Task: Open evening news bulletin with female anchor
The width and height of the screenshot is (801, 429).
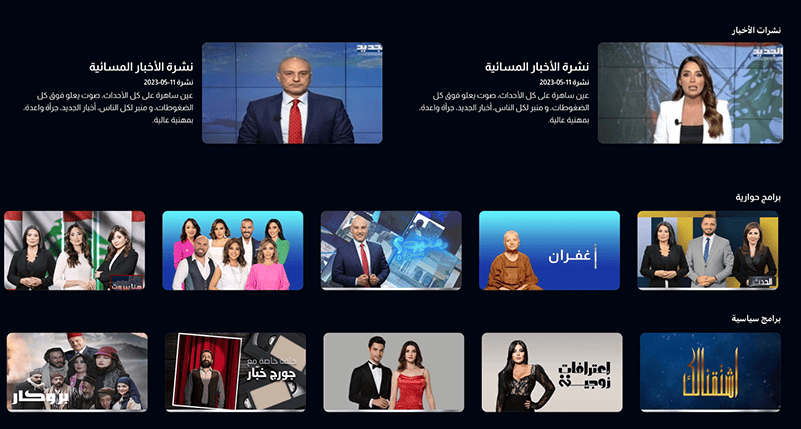Action: pyautogui.click(x=691, y=93)
